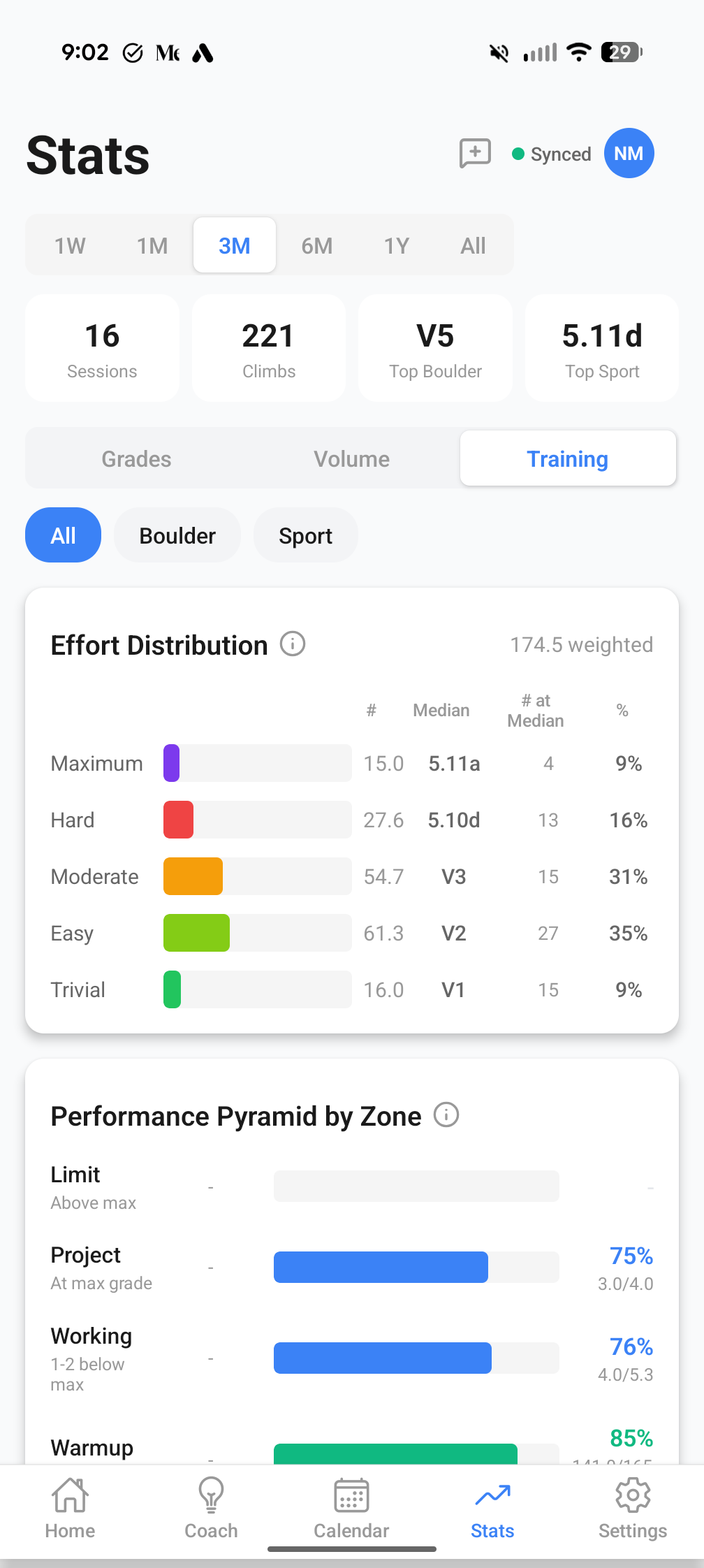
Task: Select the All climb type filter
Action: coord(63,535)
